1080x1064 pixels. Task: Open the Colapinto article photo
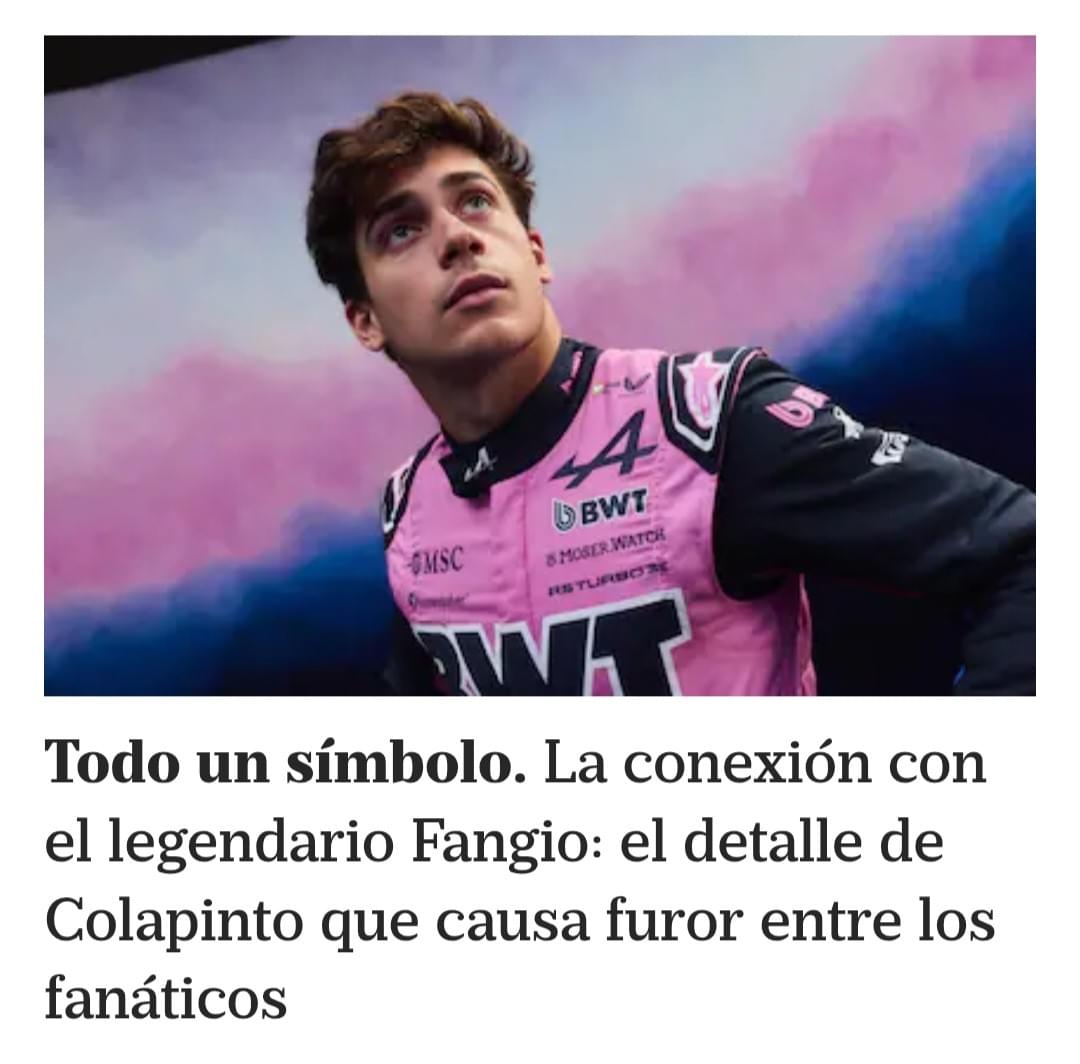[540, 365]
